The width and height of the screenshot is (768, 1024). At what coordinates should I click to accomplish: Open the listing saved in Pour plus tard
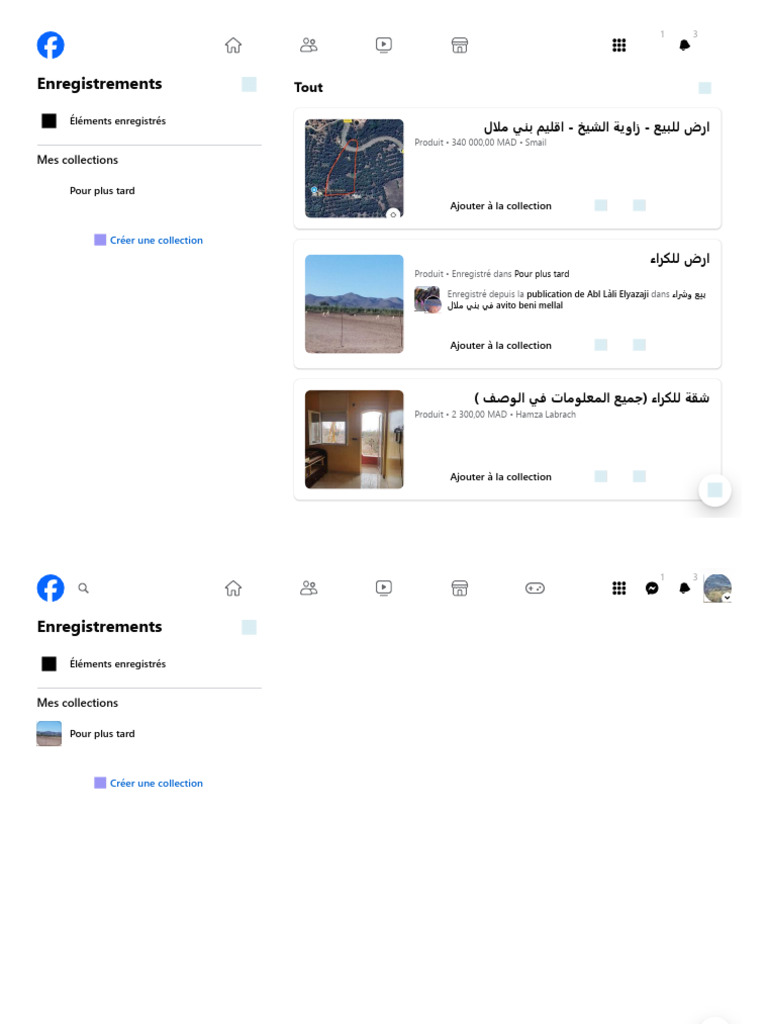(x=679, y=259)
